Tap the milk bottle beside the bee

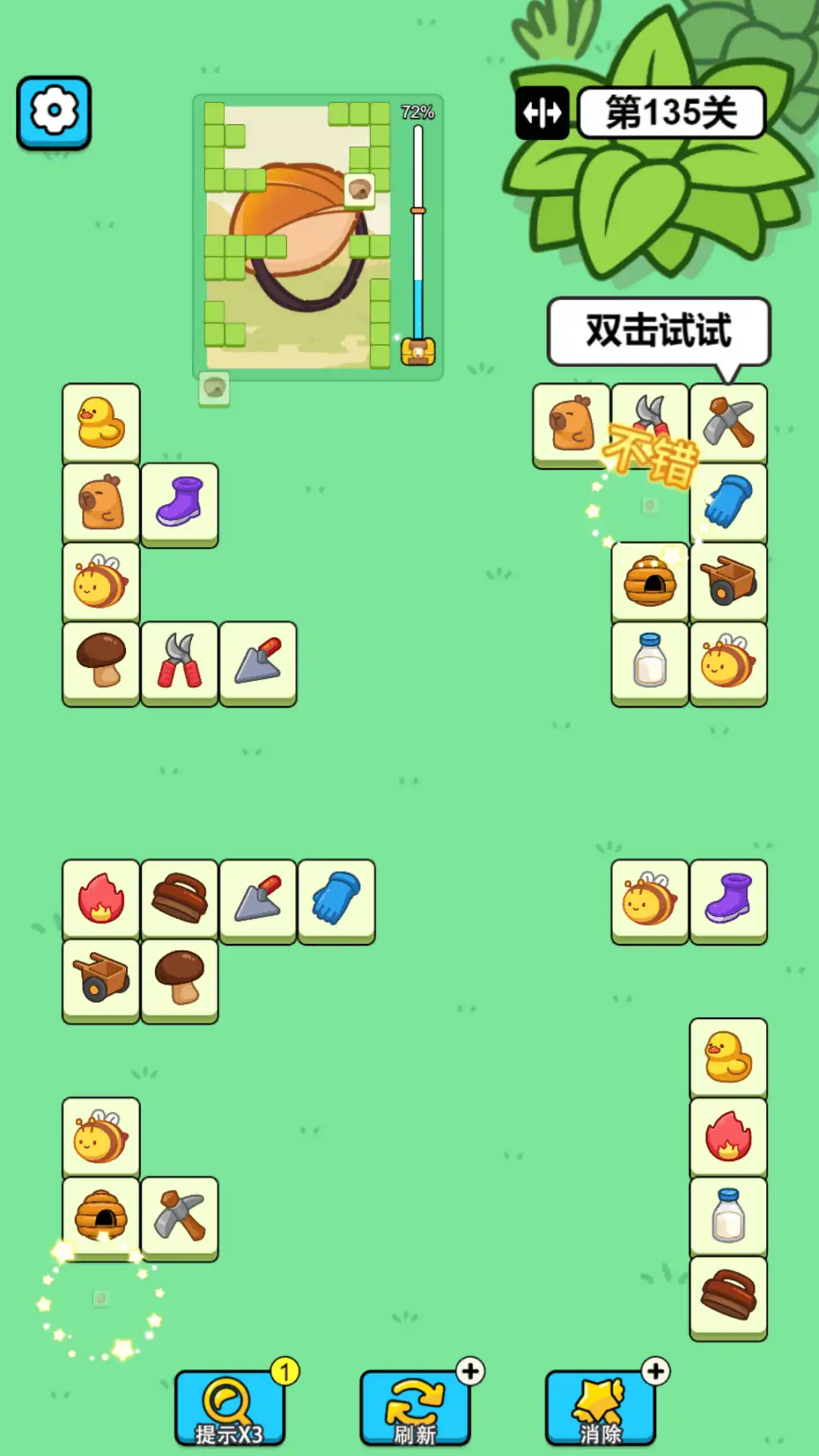click(650, 661)
